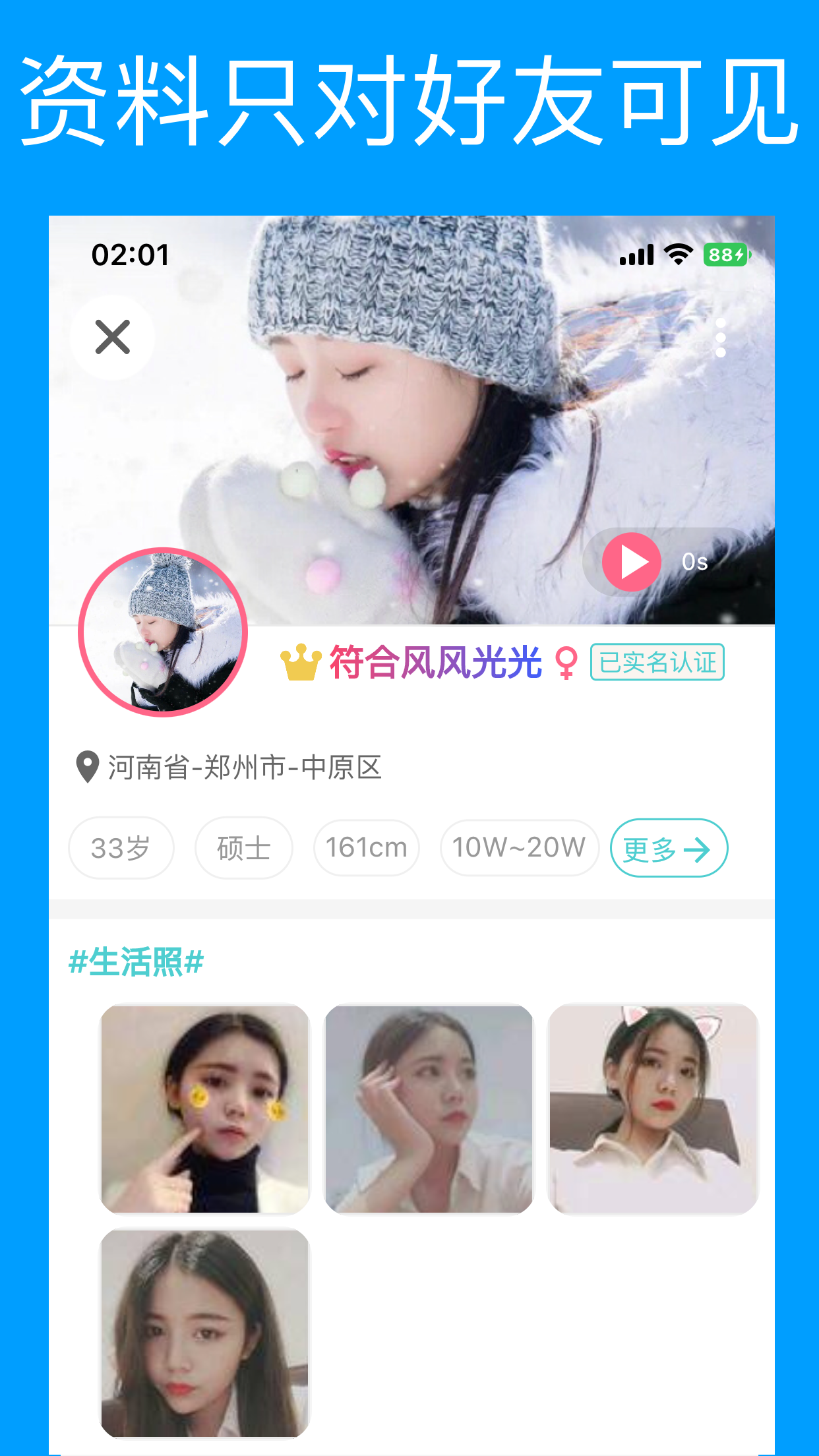This screenshot has height=1456, width=819.
Task: Expand profile details via the 更多 button
Action: click(668, 848)
